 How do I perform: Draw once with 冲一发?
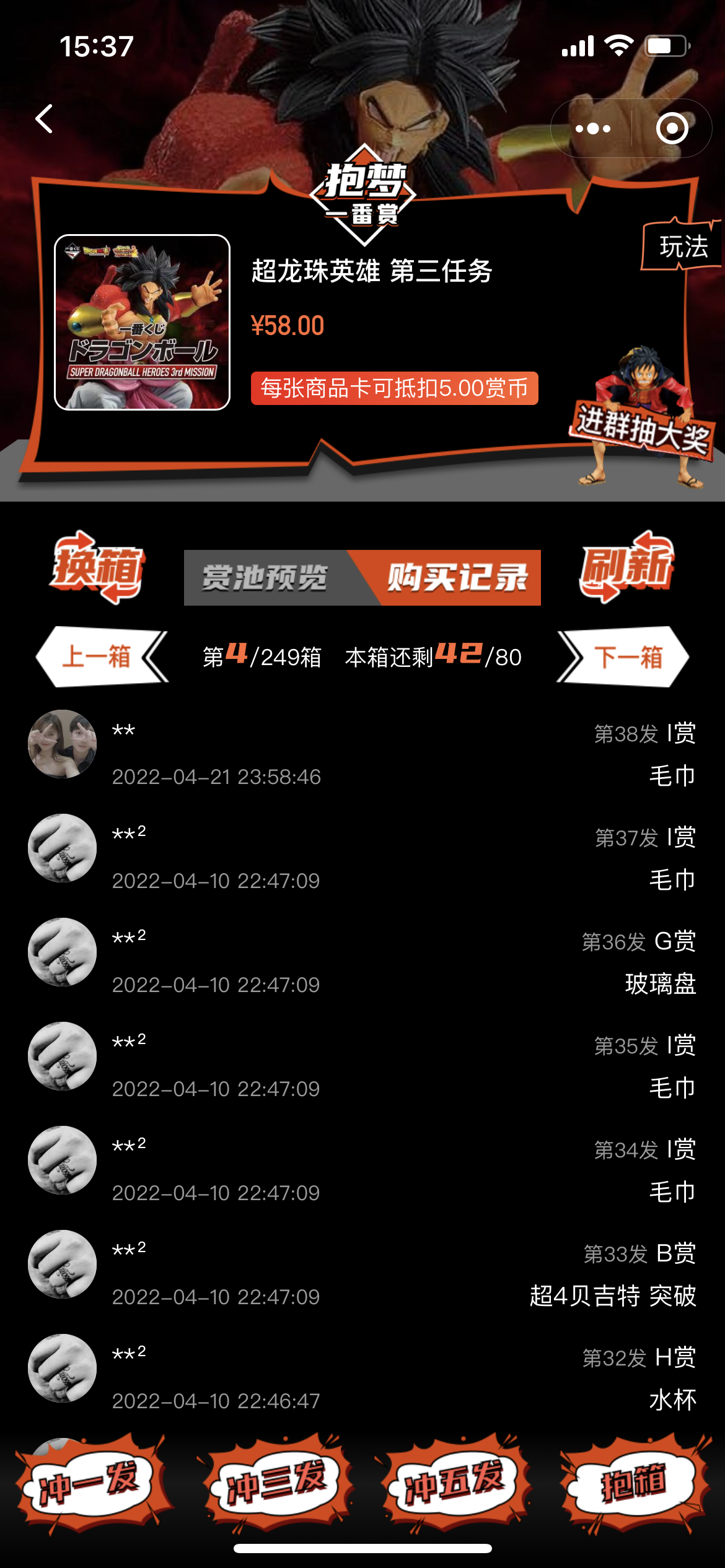[x=90, y=1481]
